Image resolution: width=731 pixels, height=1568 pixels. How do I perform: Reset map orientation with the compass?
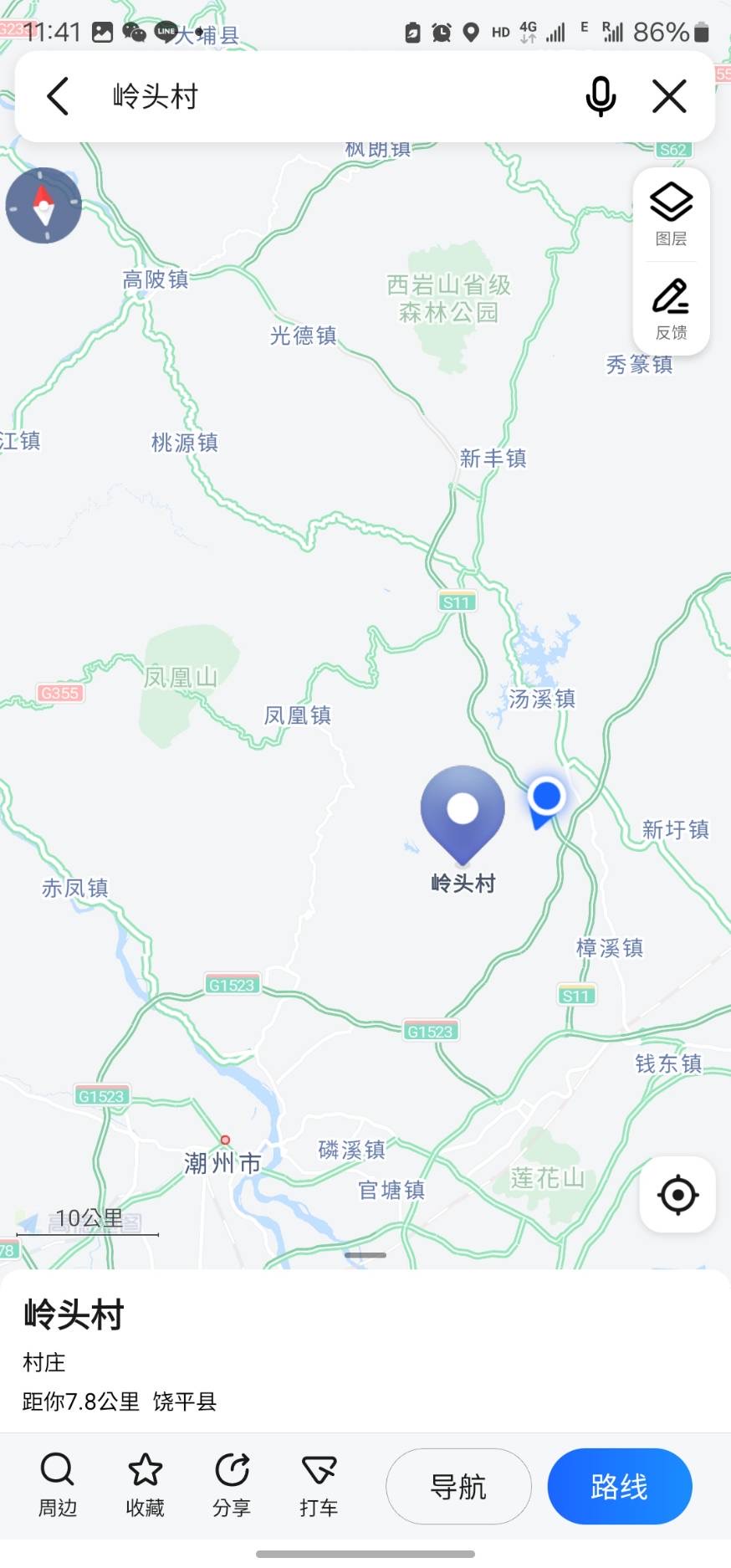(43, 205)
